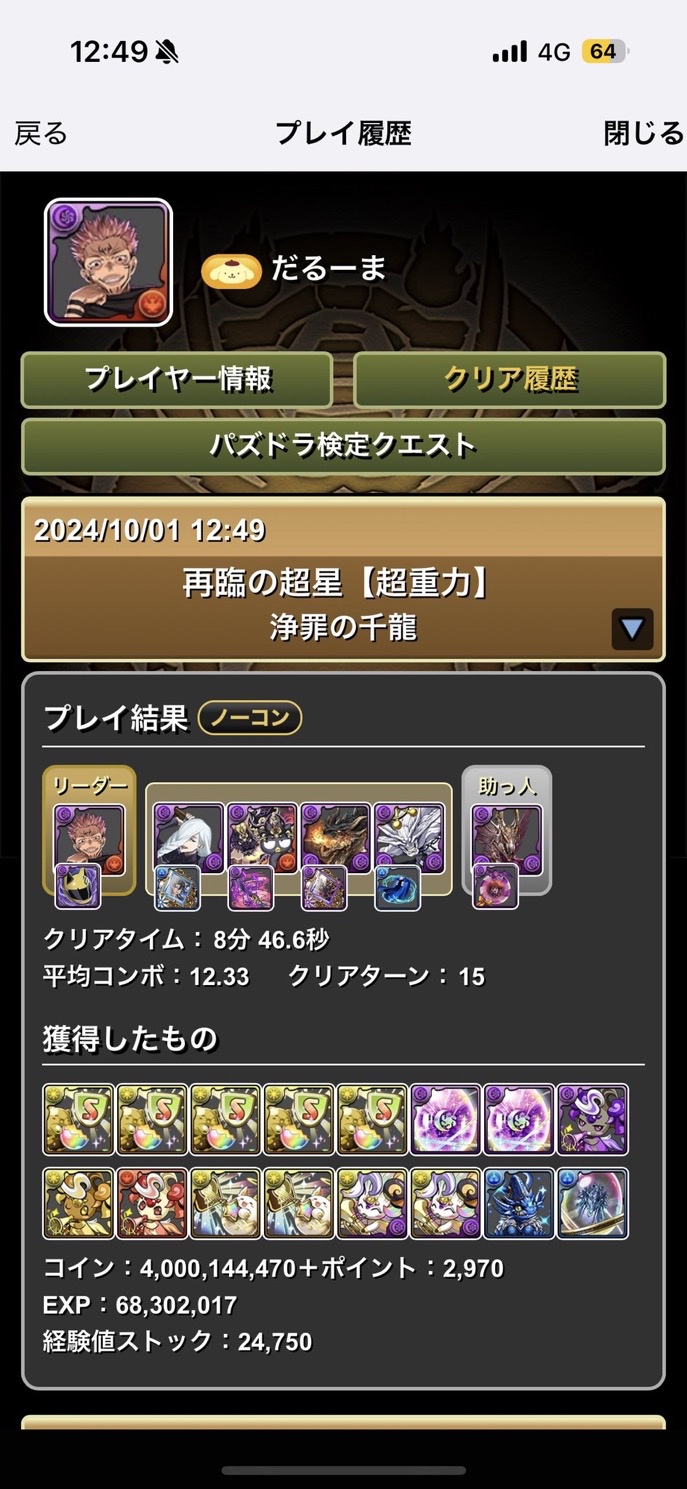Open プレイヤー情報 tab

tap(177, 379)
